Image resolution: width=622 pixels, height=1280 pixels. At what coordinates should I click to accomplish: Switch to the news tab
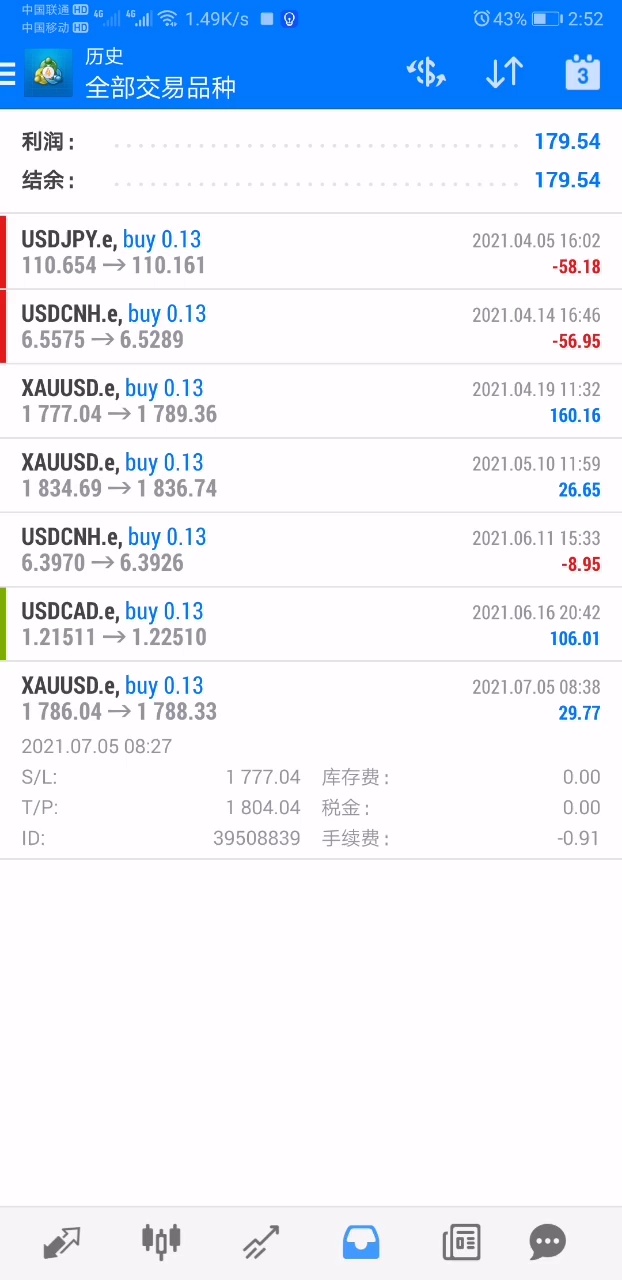point(461,1243)
